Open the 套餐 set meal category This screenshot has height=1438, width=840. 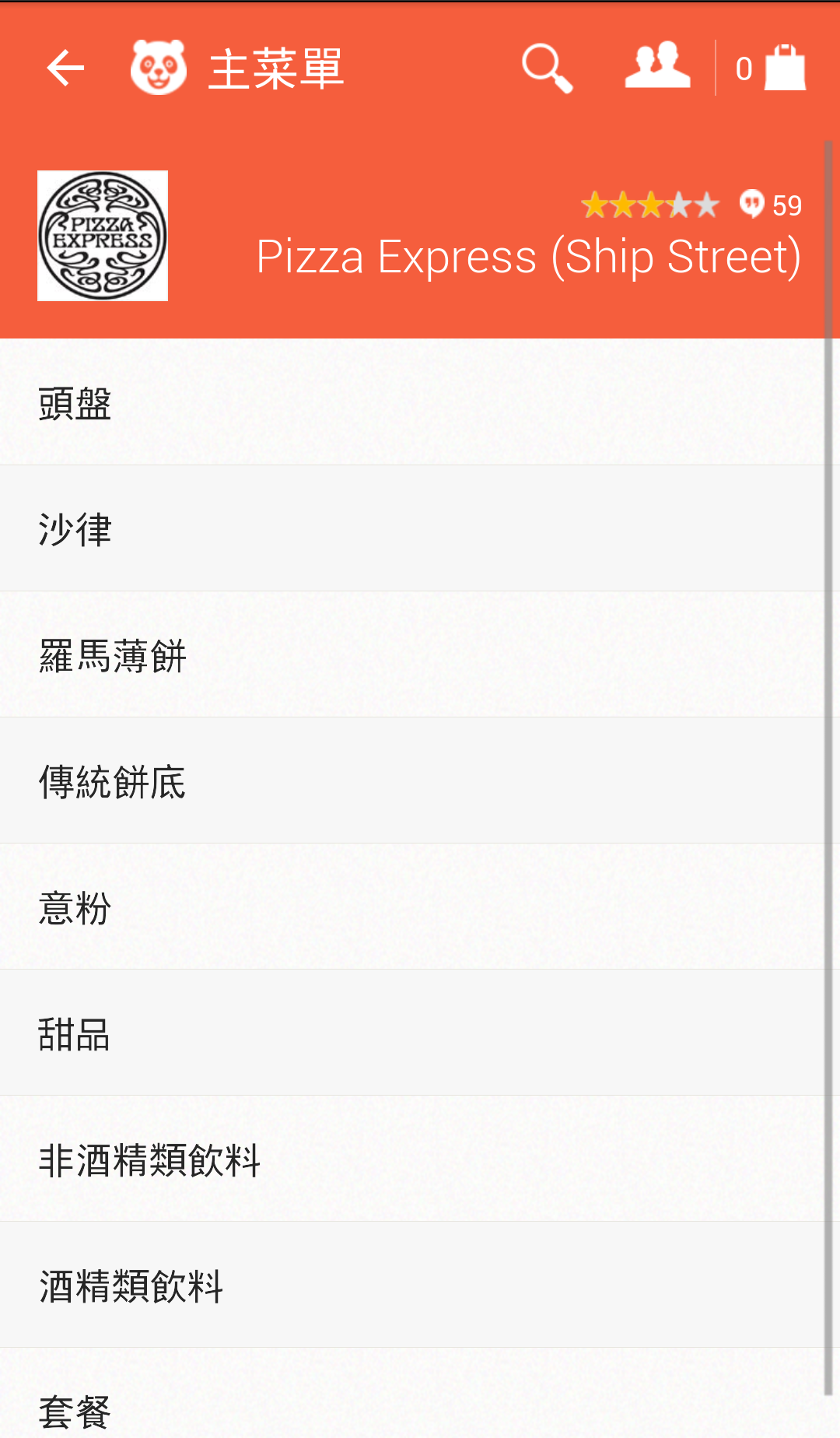[x=75, y=1410]
